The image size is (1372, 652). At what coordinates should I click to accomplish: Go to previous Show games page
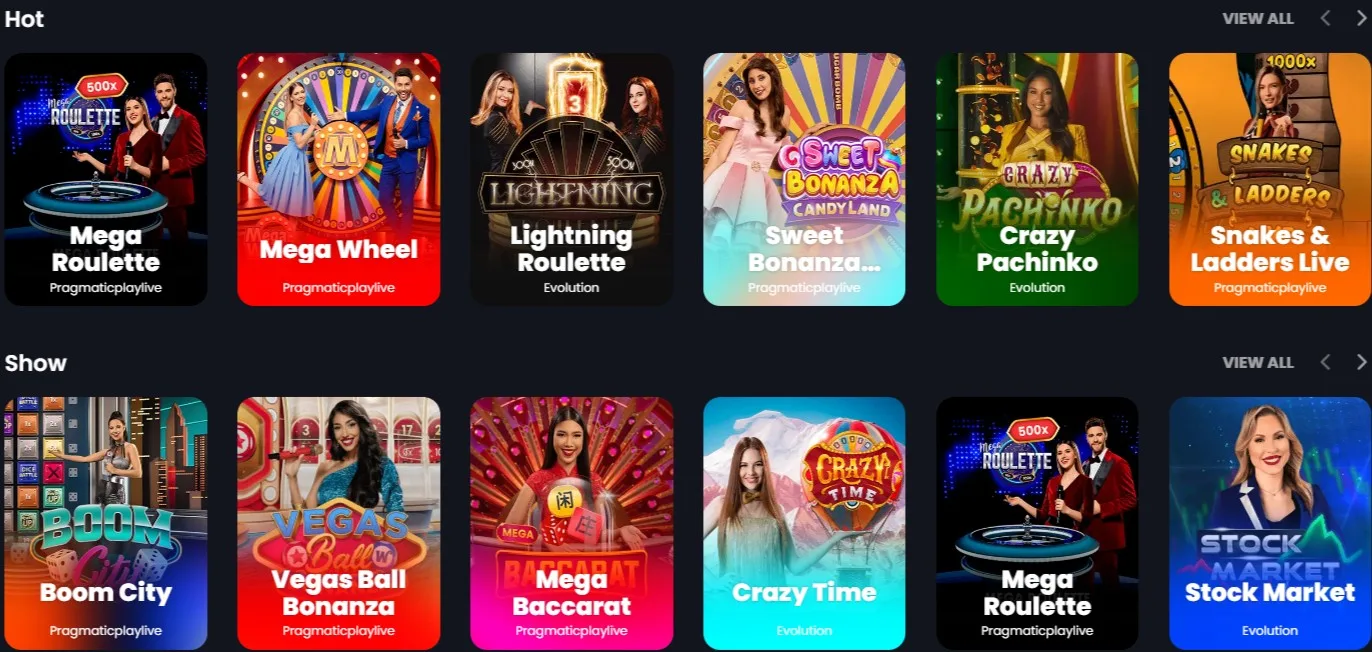pyautogui.click(x=1325, y=362)
